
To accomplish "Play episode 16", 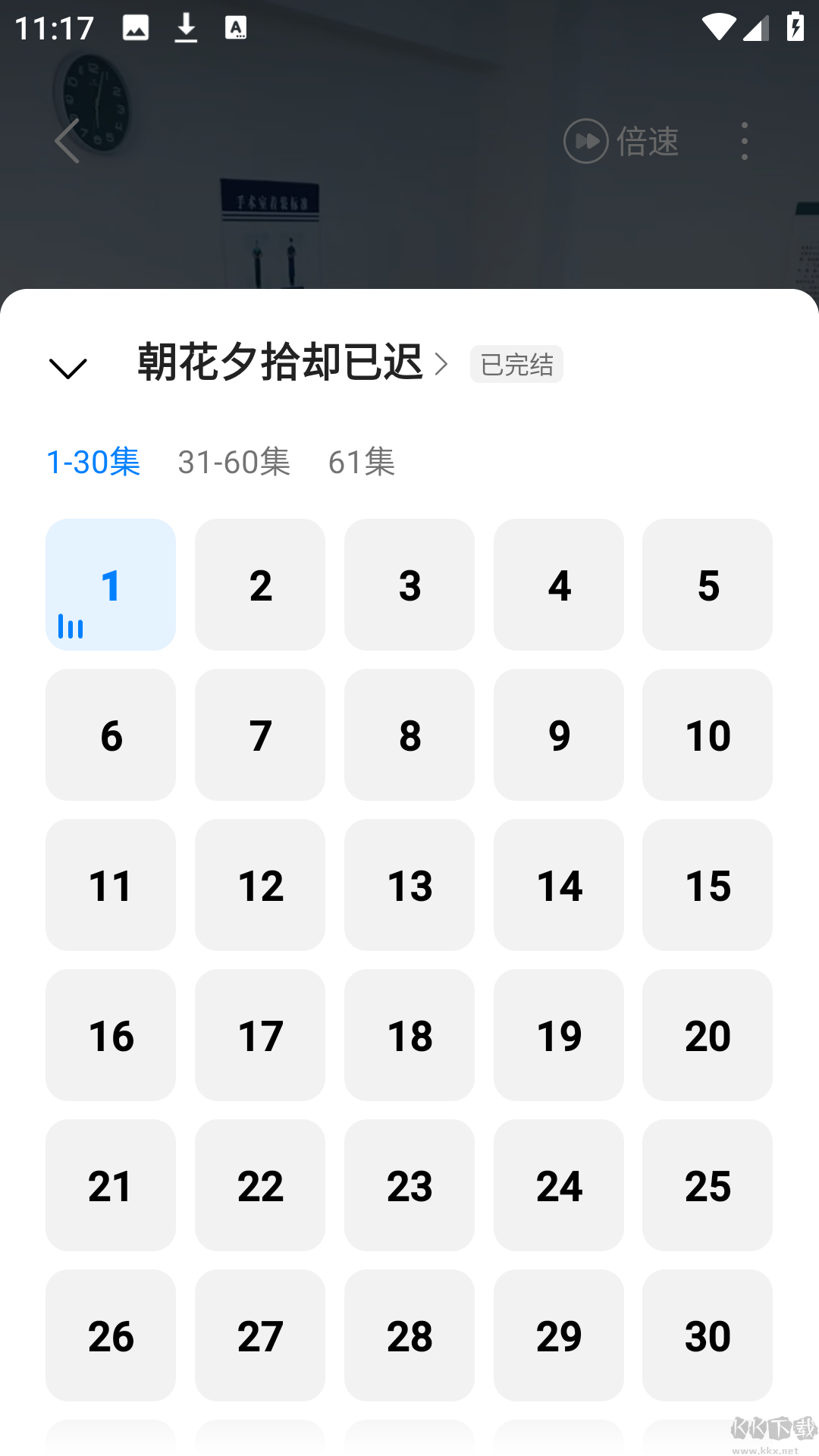I will 111,1035.
